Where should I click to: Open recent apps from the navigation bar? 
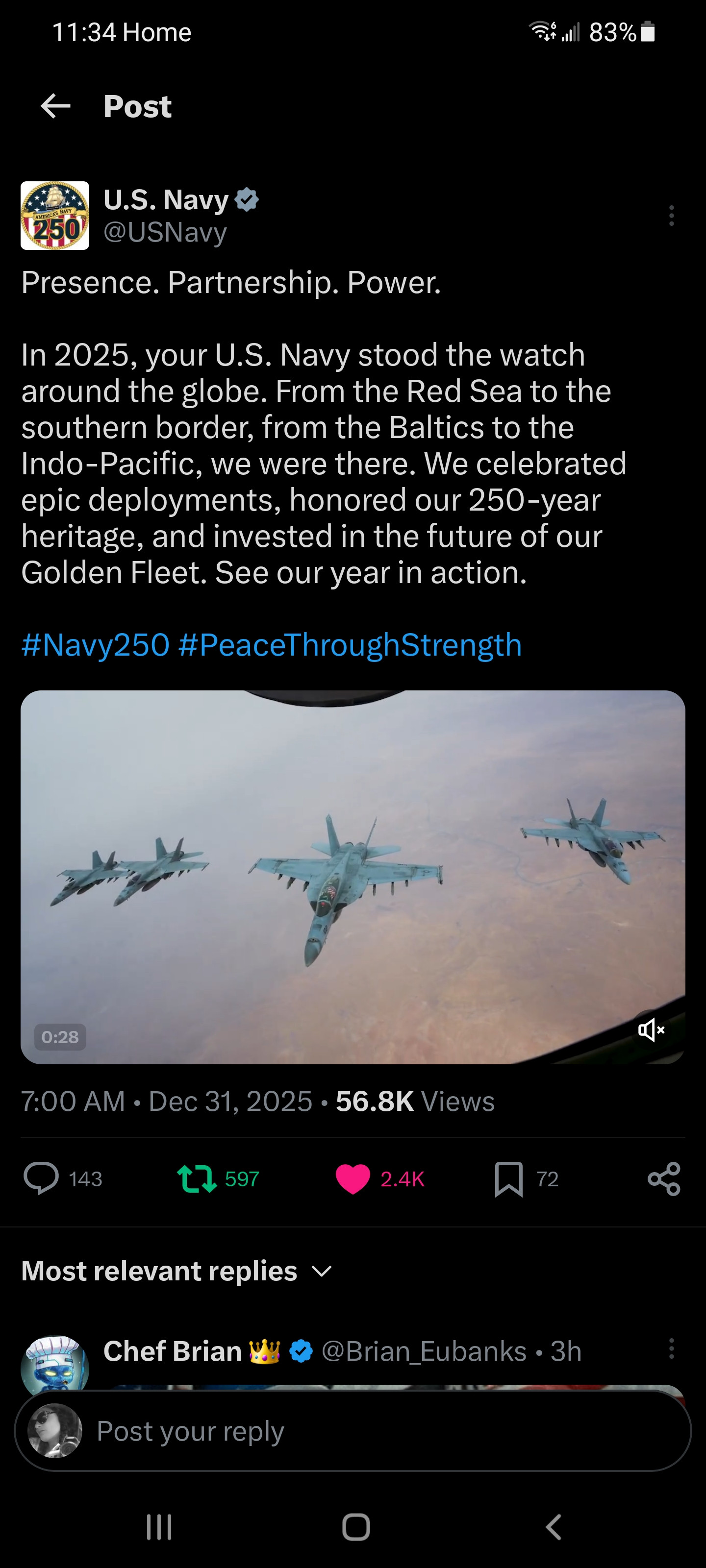click(x=160, y=1527)
